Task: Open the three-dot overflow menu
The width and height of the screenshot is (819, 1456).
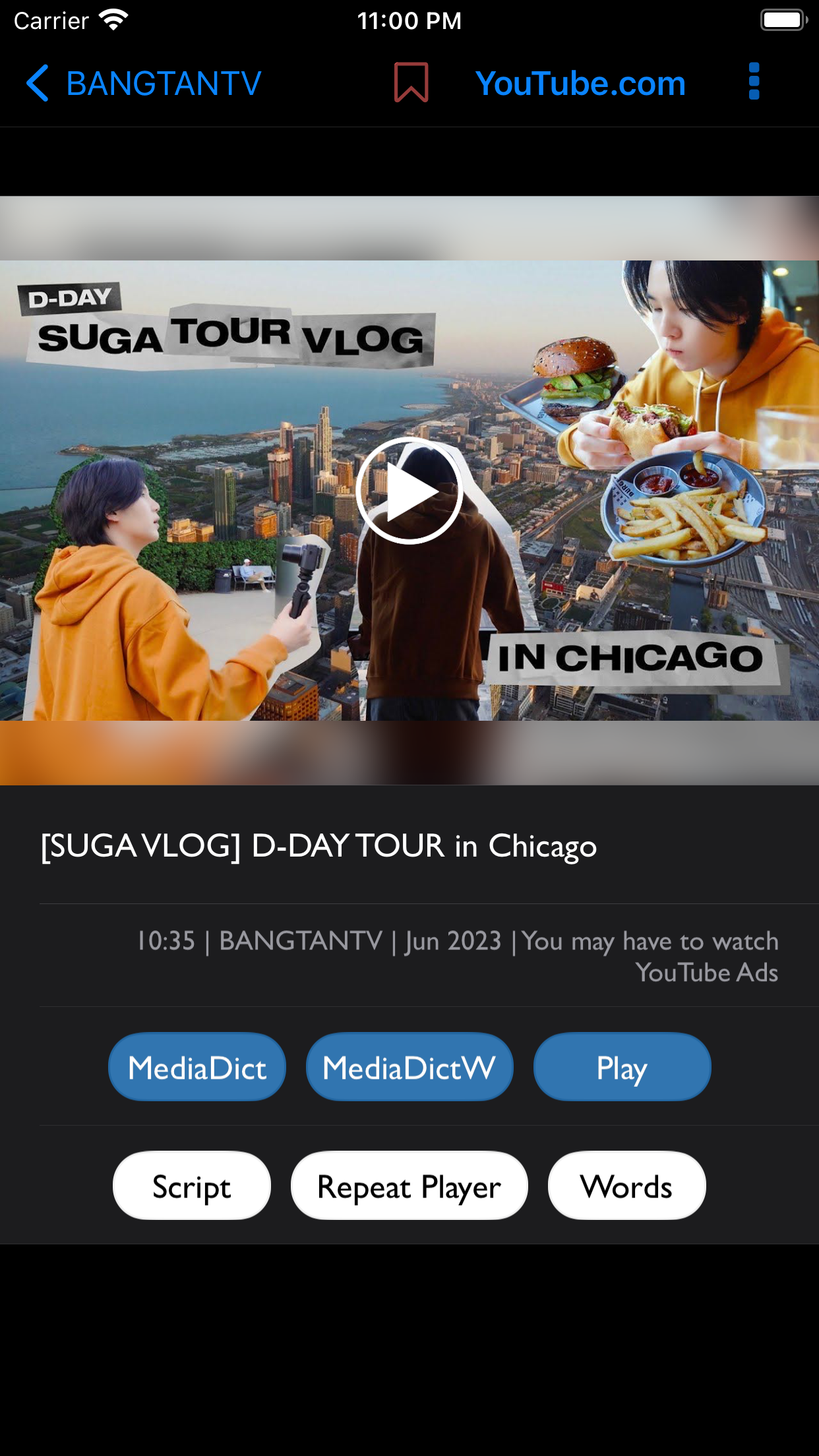Action: pyautogui.click(x=754, y=82)
